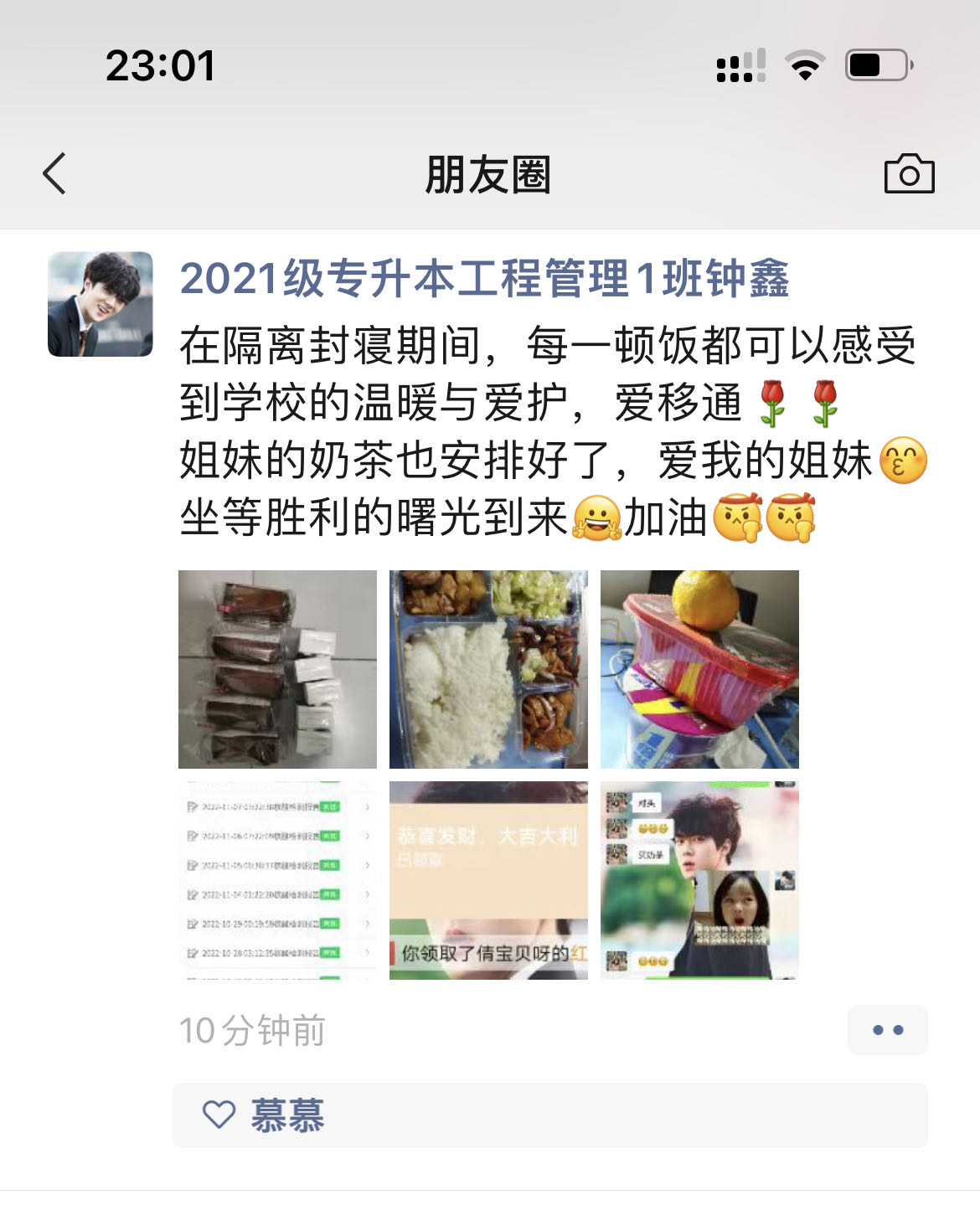
Task: View the rice meal tray photo
Action: coord(488,669)
